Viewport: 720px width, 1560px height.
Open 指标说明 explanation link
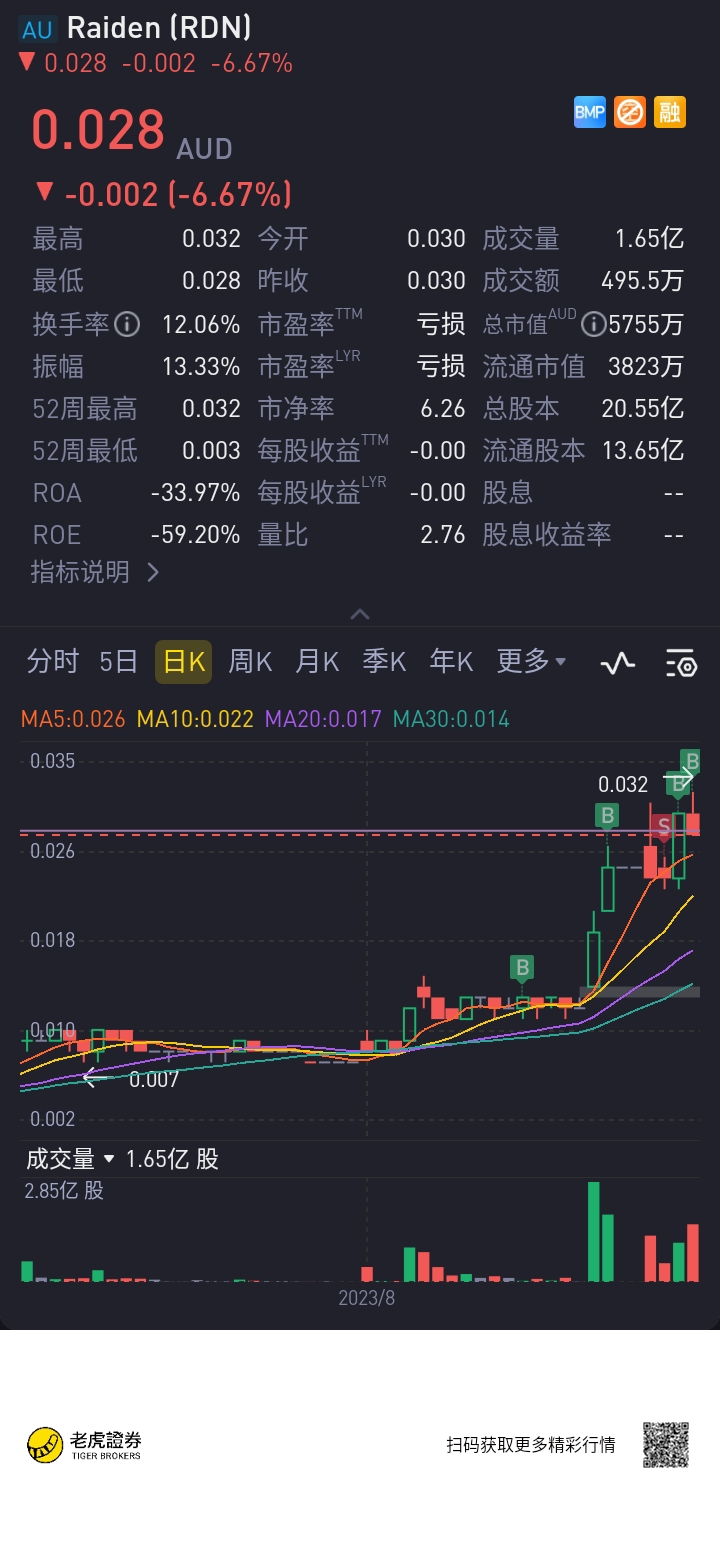(x=95, y=572)
